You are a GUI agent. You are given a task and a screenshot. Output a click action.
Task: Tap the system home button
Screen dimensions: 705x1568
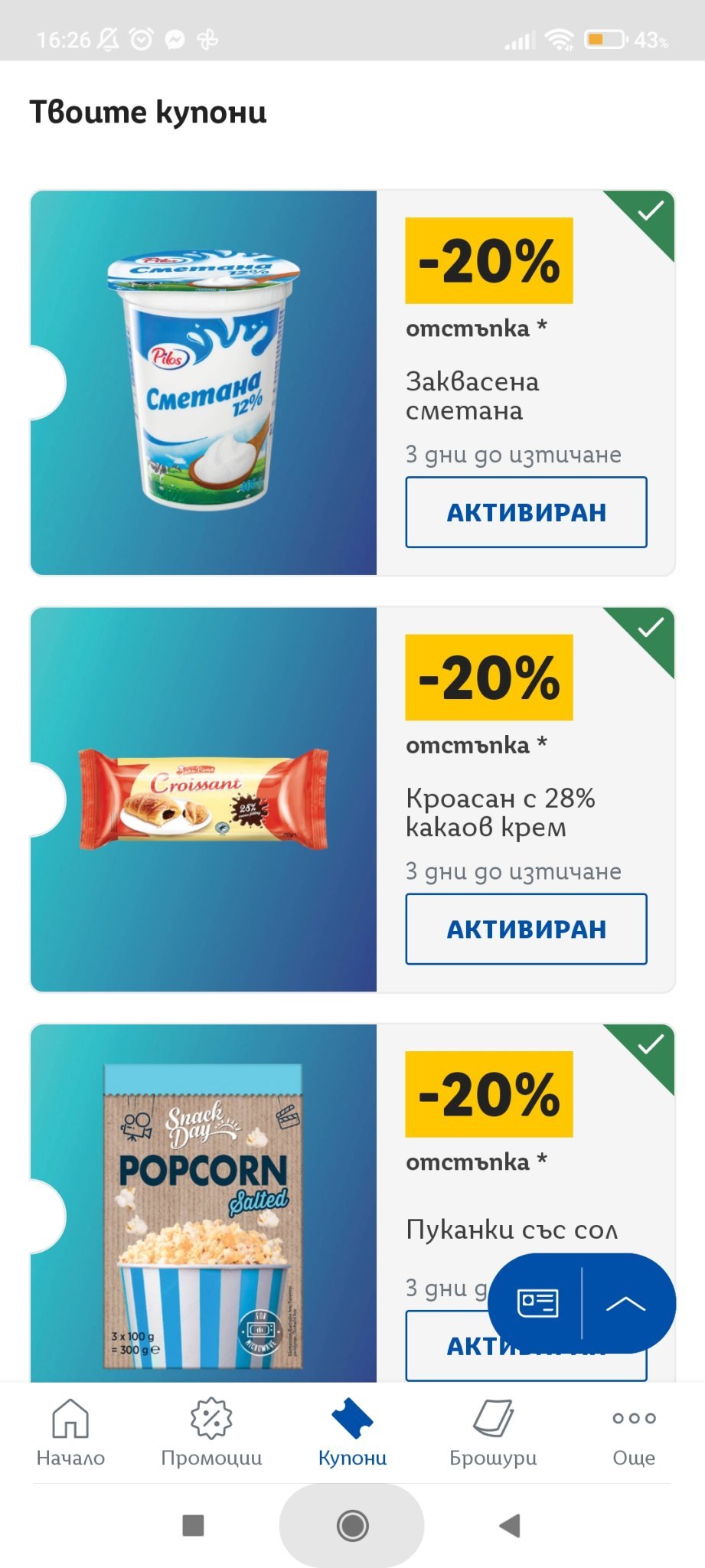(x=352, y=1525)
